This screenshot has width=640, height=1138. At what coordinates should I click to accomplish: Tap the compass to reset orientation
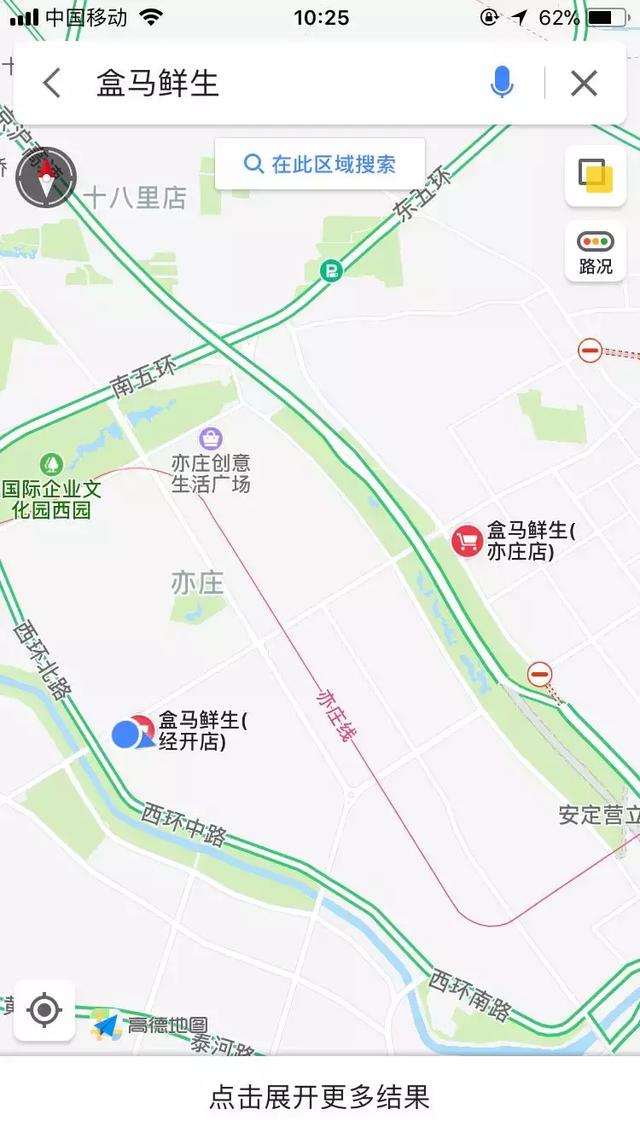point(46,177)
